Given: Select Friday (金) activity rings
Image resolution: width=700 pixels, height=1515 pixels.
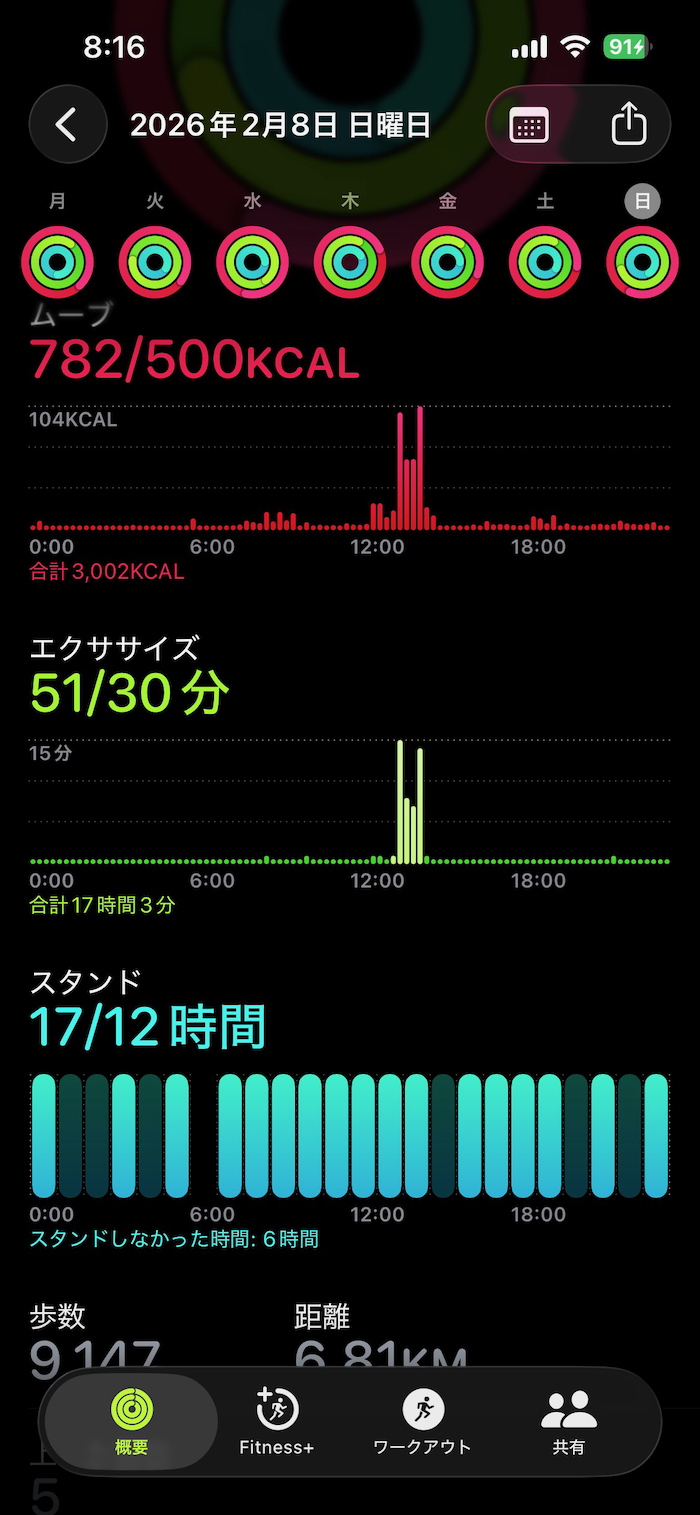Looking at the screenshot, I should click(x=447, y=263).
